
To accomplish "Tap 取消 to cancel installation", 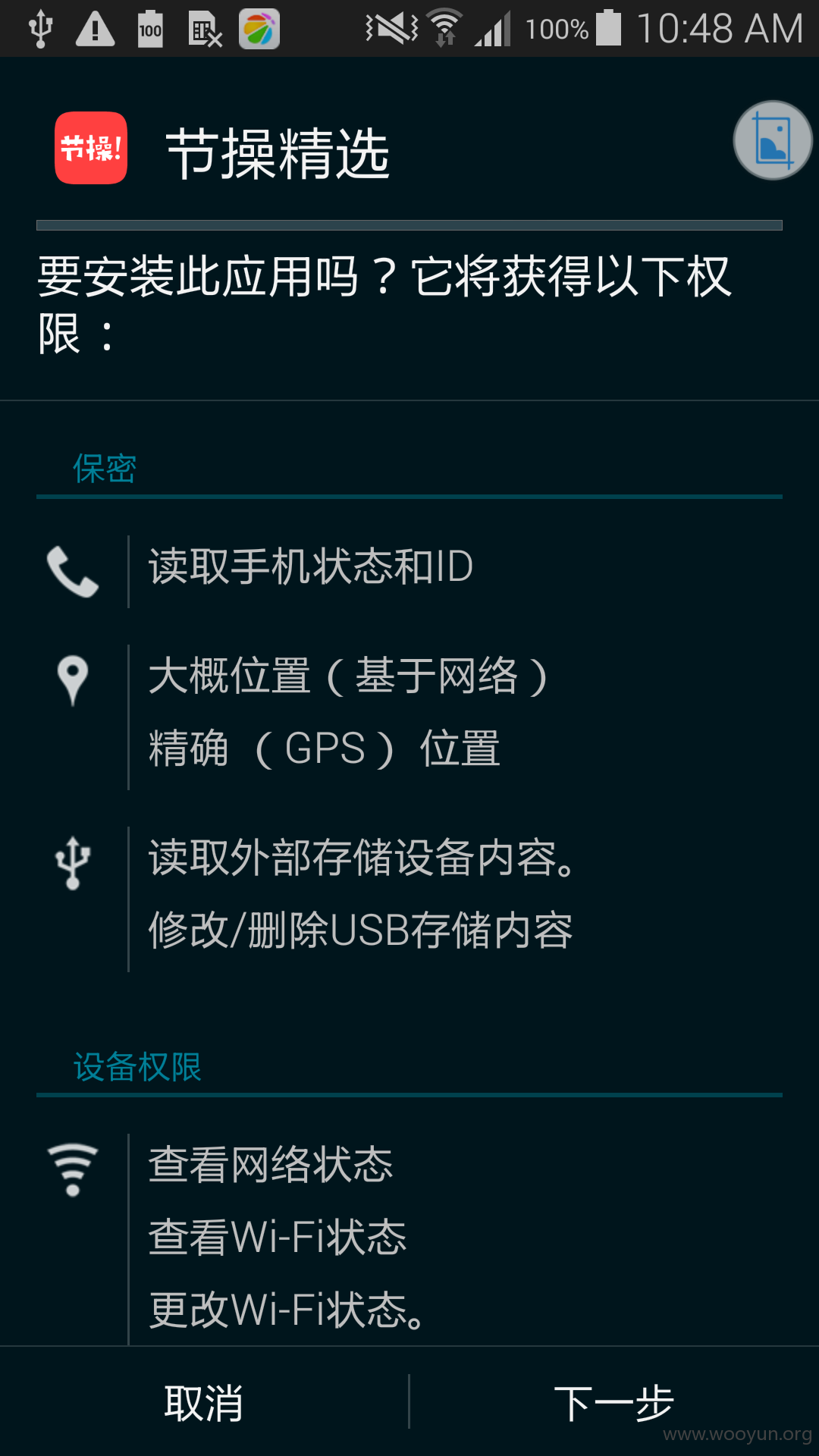I will [204, 1403].
